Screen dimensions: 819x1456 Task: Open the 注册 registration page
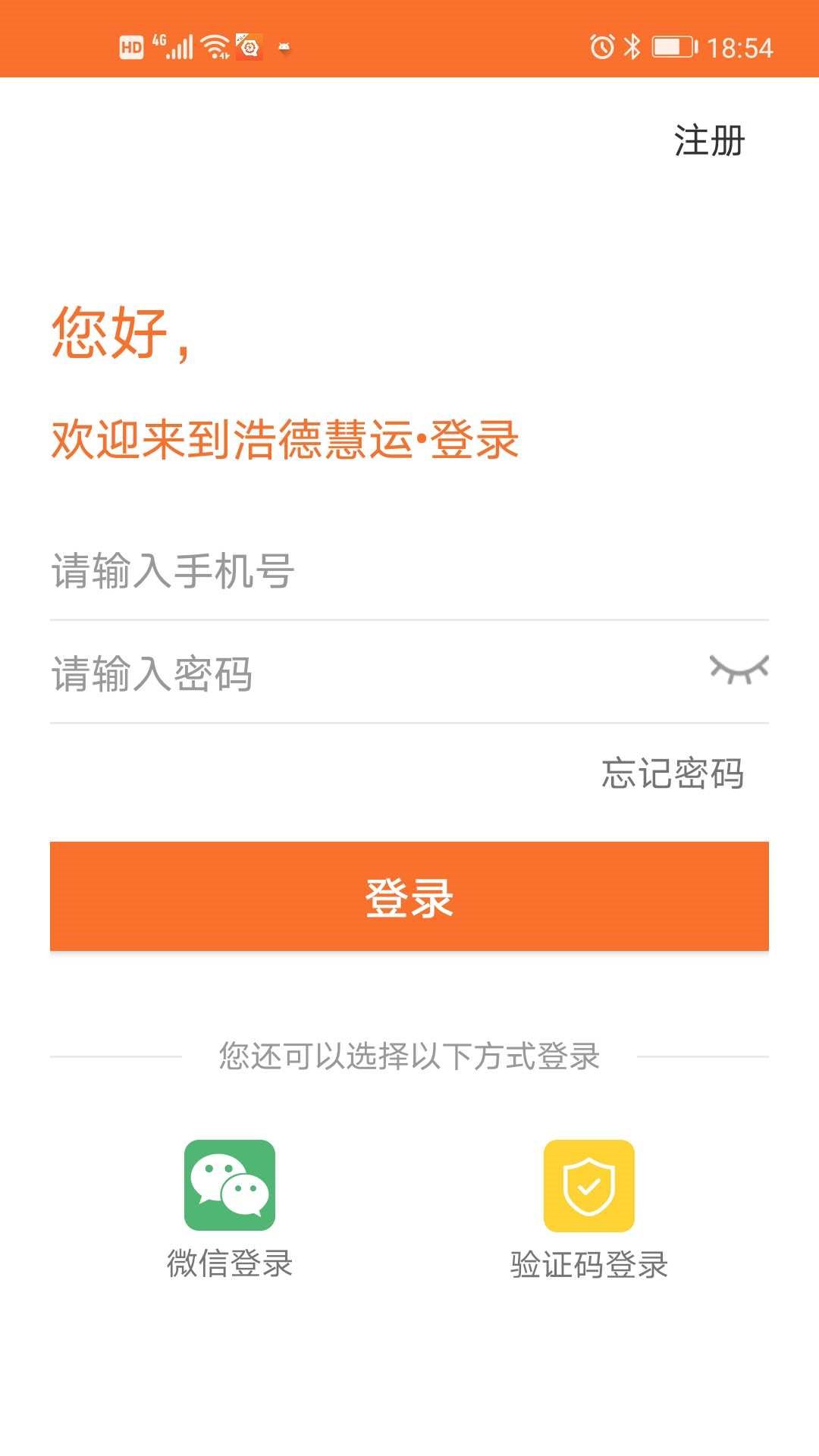coord(709,141)
